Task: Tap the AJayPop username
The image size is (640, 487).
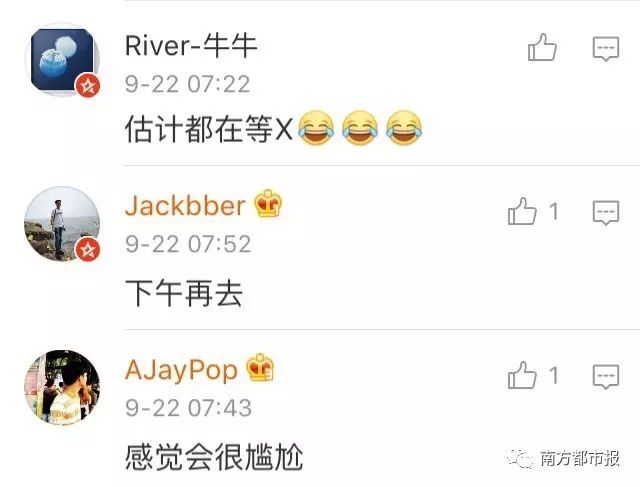Action: (181, 370)
